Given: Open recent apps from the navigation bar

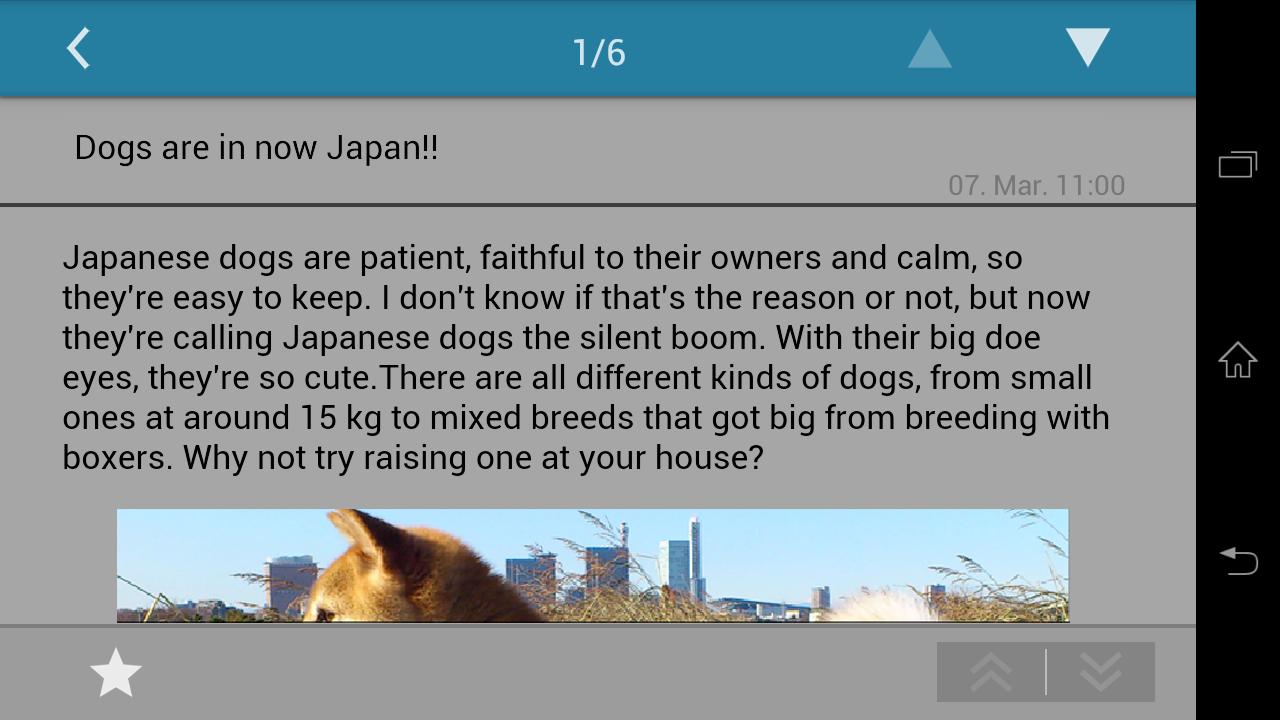Looking at the screenshot, I should (x=1237, y=164).
